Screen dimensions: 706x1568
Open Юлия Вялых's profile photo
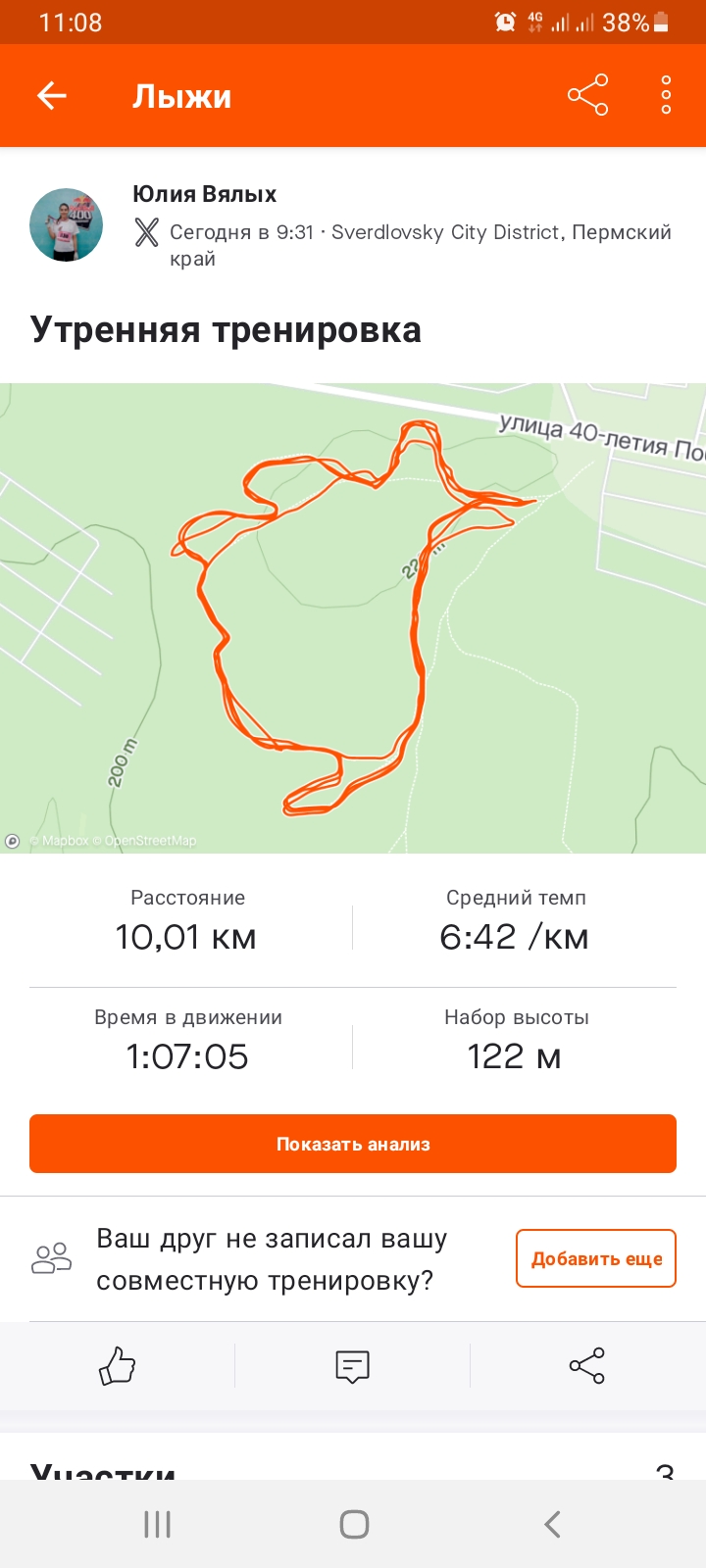click(x=67, y=225)
